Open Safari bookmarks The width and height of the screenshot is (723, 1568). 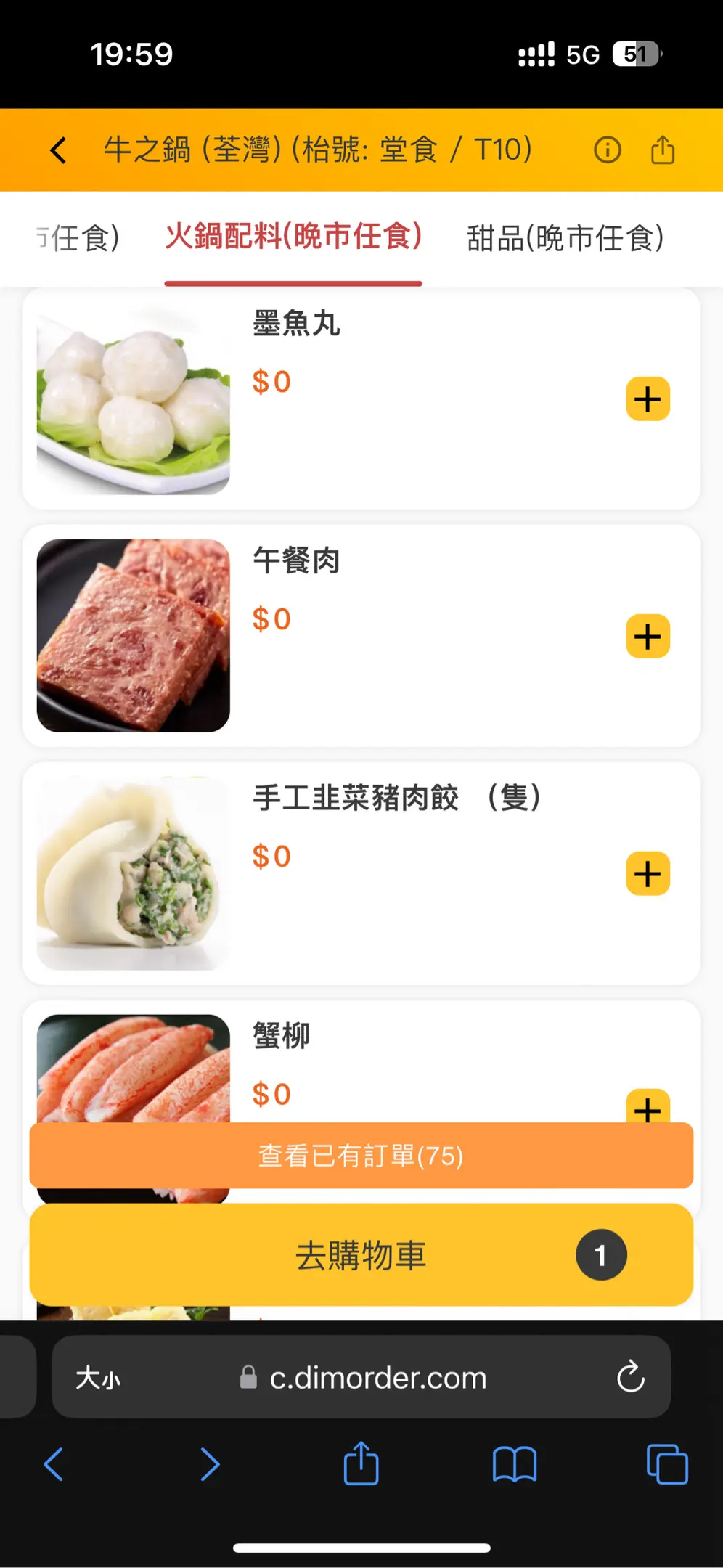coord(514,1464)
